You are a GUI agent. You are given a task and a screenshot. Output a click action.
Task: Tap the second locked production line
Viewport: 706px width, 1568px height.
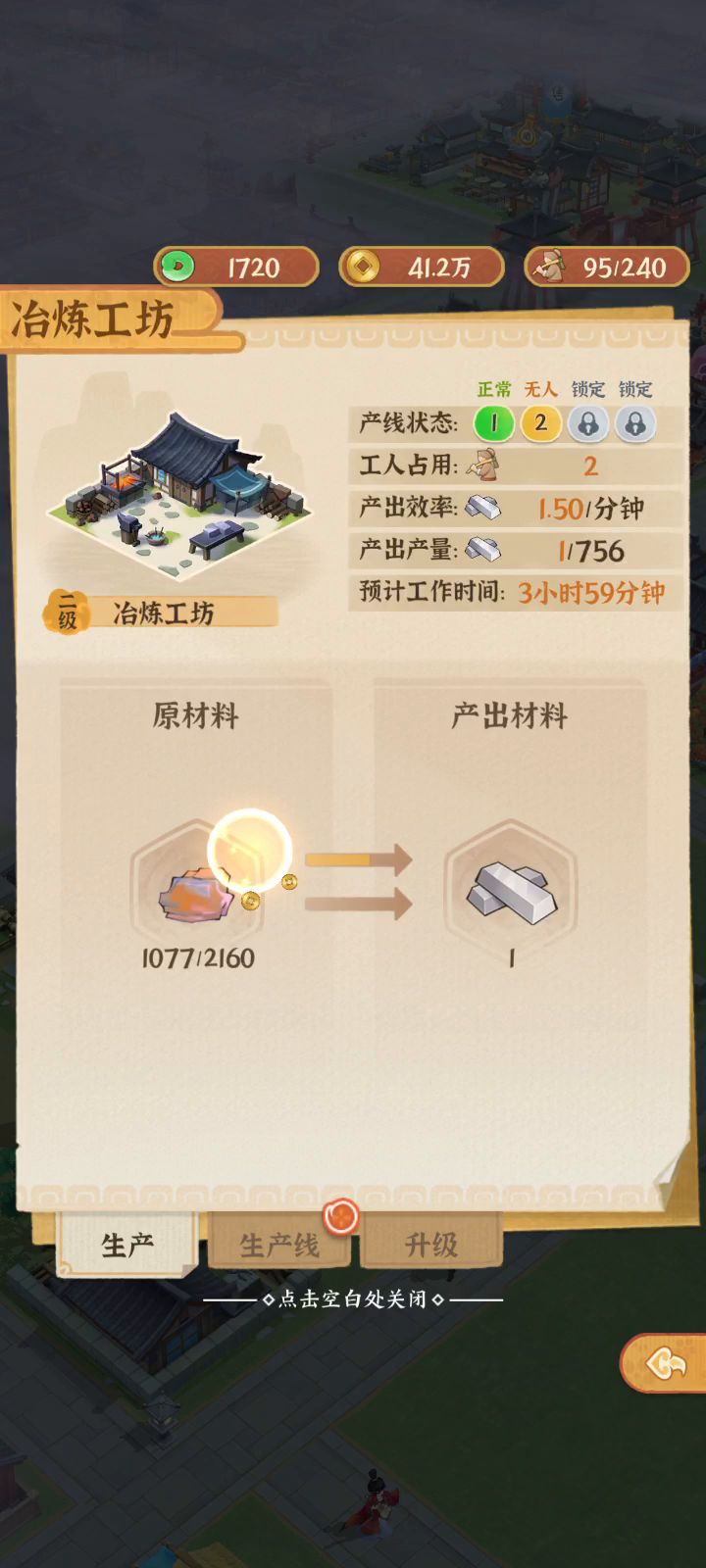pos(635,423)
